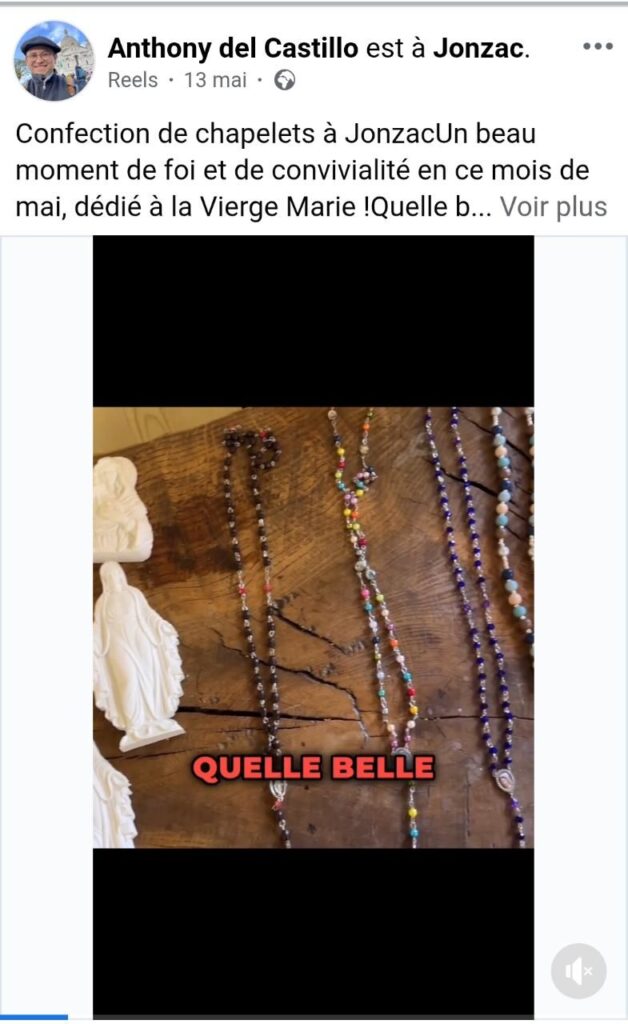Expand the caption with Voir plus
Image resolution: width=628 pixels, height=1024 pixels.
pos(553,207)
